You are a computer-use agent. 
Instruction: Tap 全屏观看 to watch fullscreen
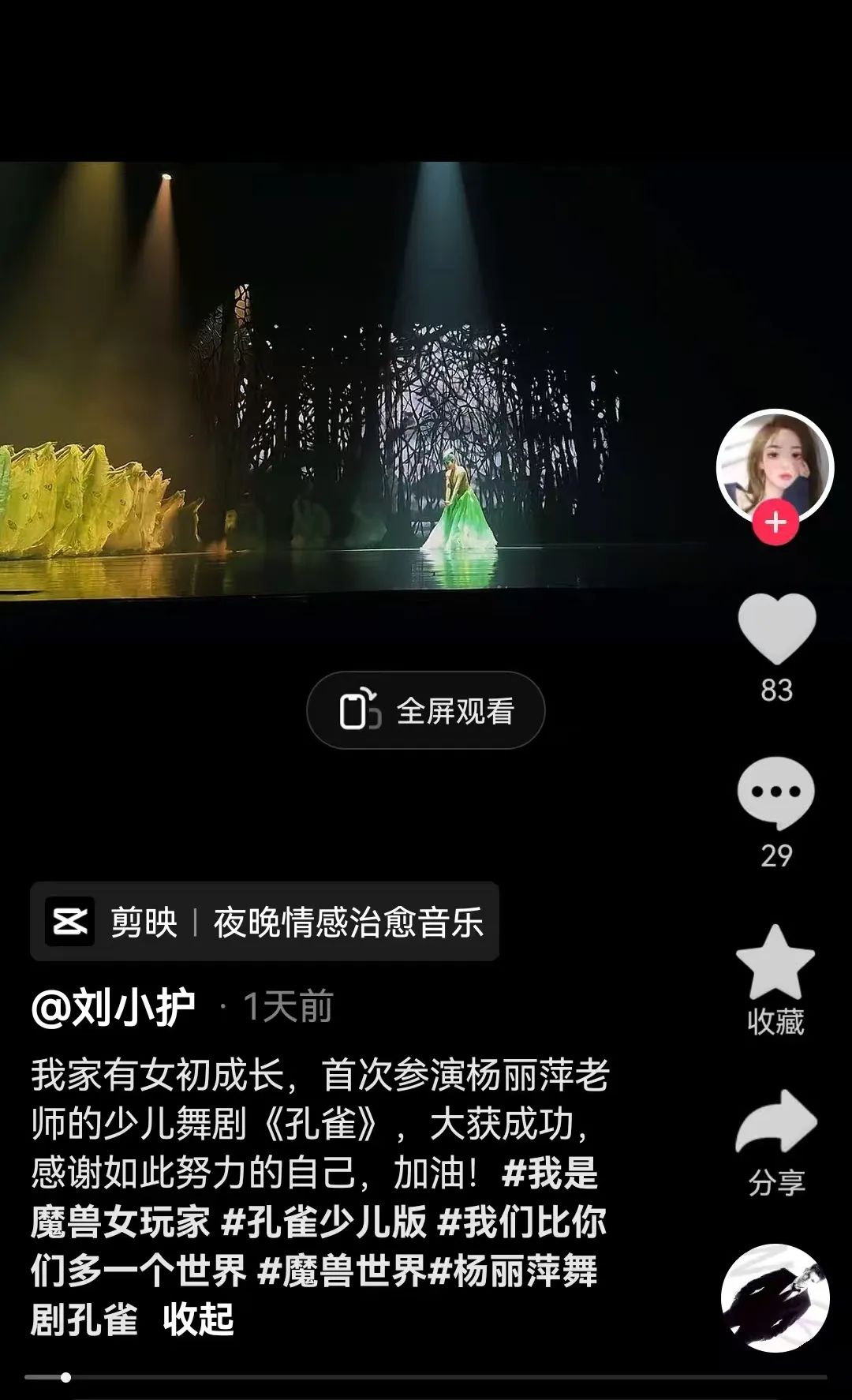click(426, 710)
